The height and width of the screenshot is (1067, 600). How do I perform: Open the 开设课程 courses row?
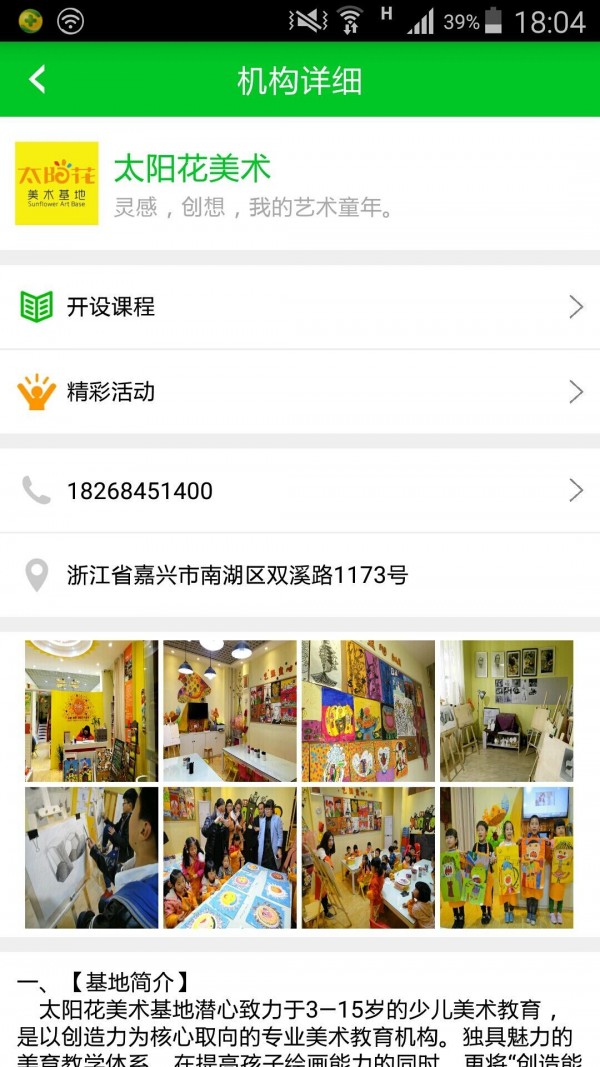[300, 307]
